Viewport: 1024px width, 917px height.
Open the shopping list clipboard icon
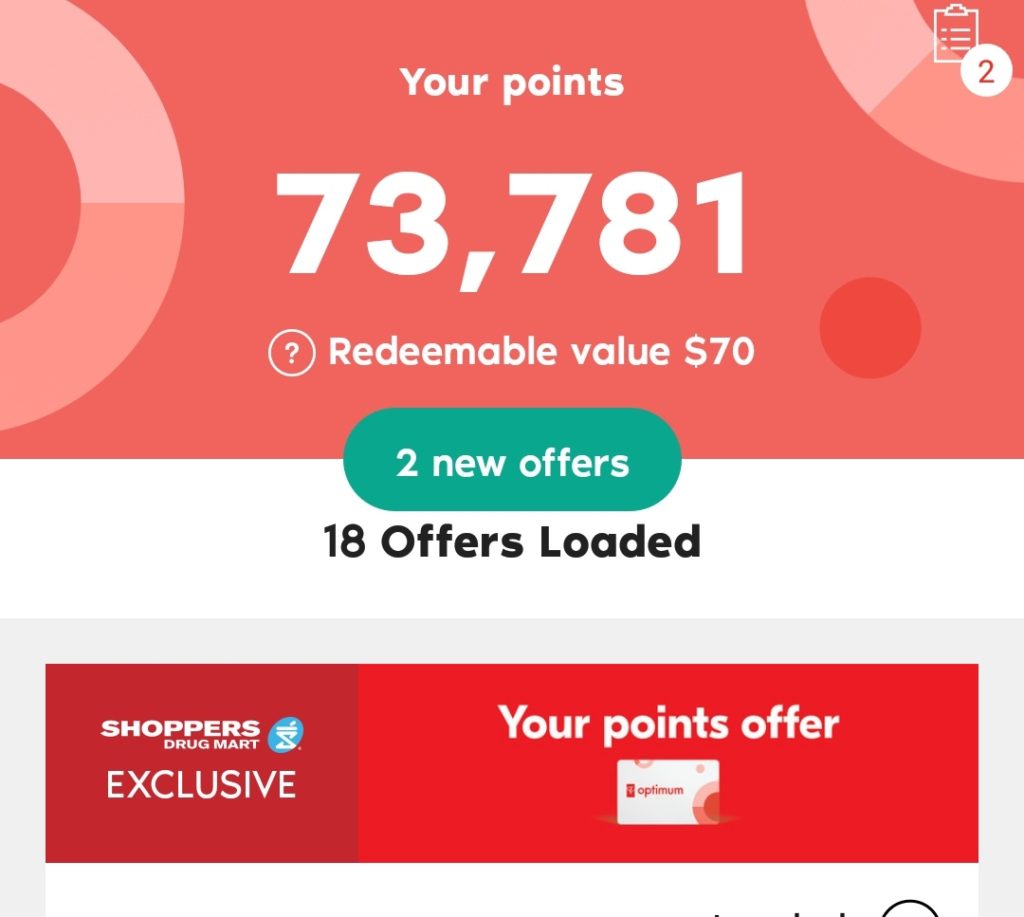coord(955,36)
